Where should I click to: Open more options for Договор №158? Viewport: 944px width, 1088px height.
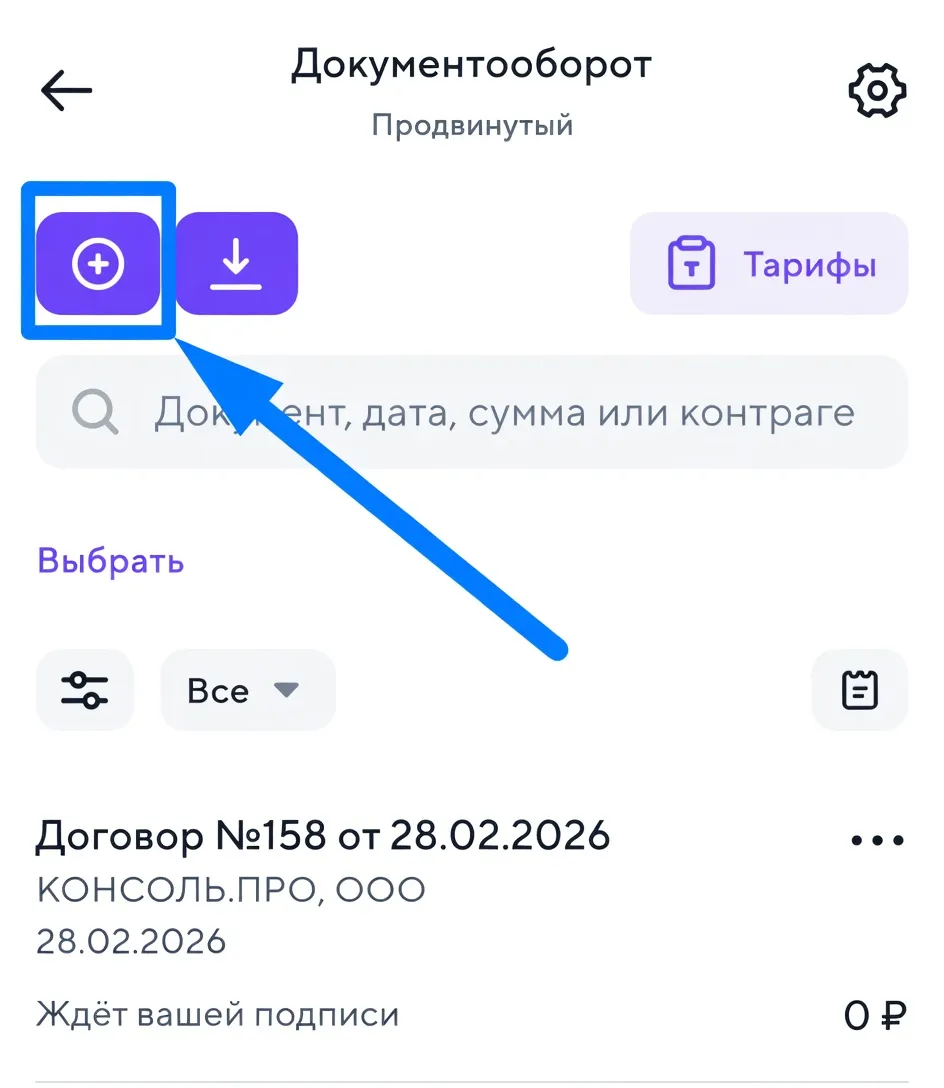[x=877, y=841]
